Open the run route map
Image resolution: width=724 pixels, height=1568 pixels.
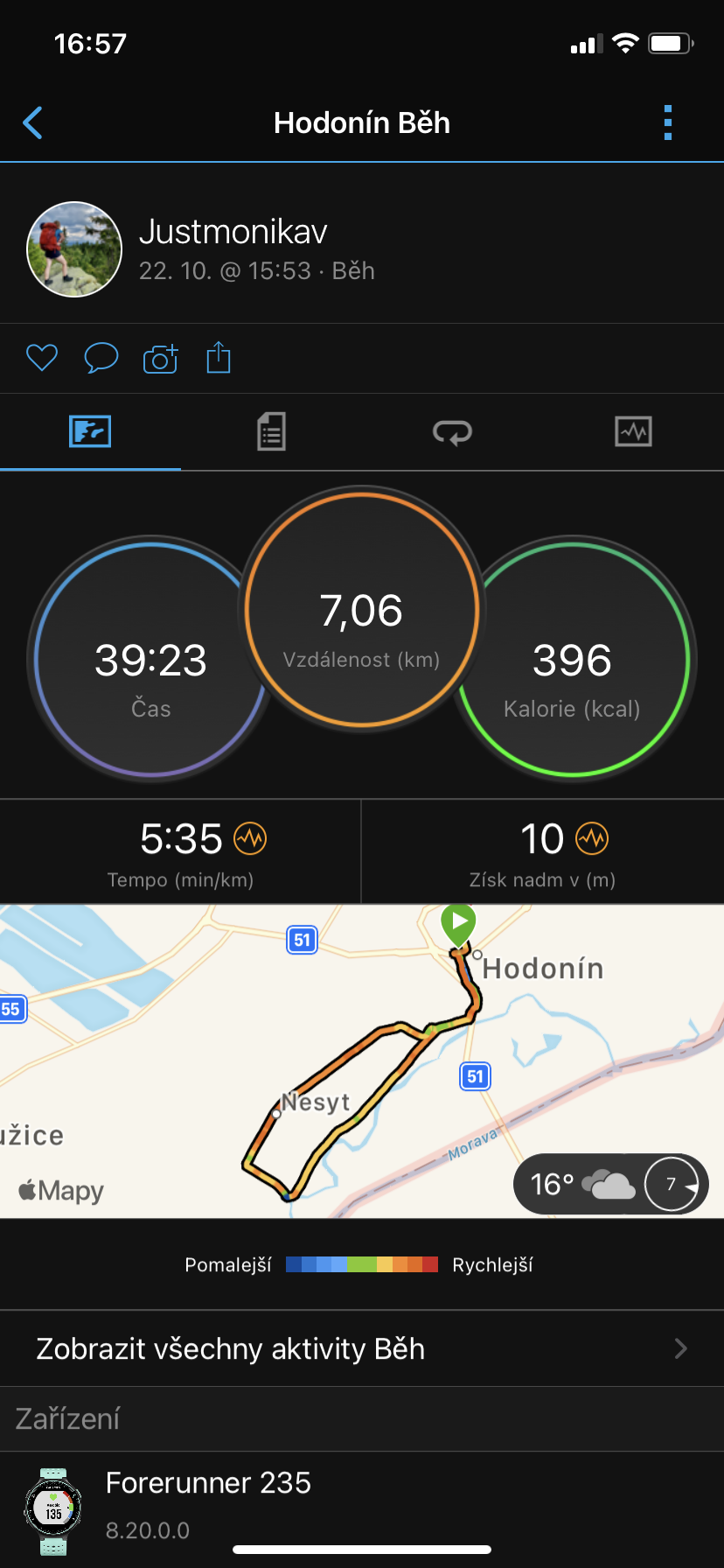pos(362,1060)
